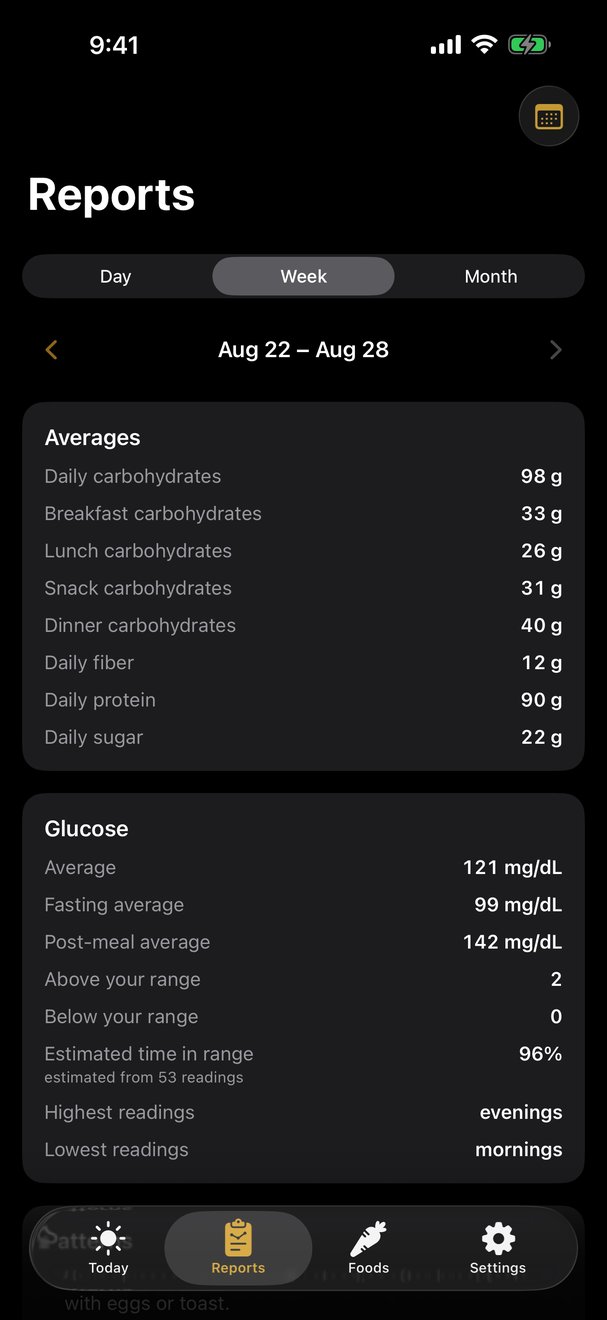607x1320 pixels.
Task: Go to the Settings tab
Action: point(498,1248)
